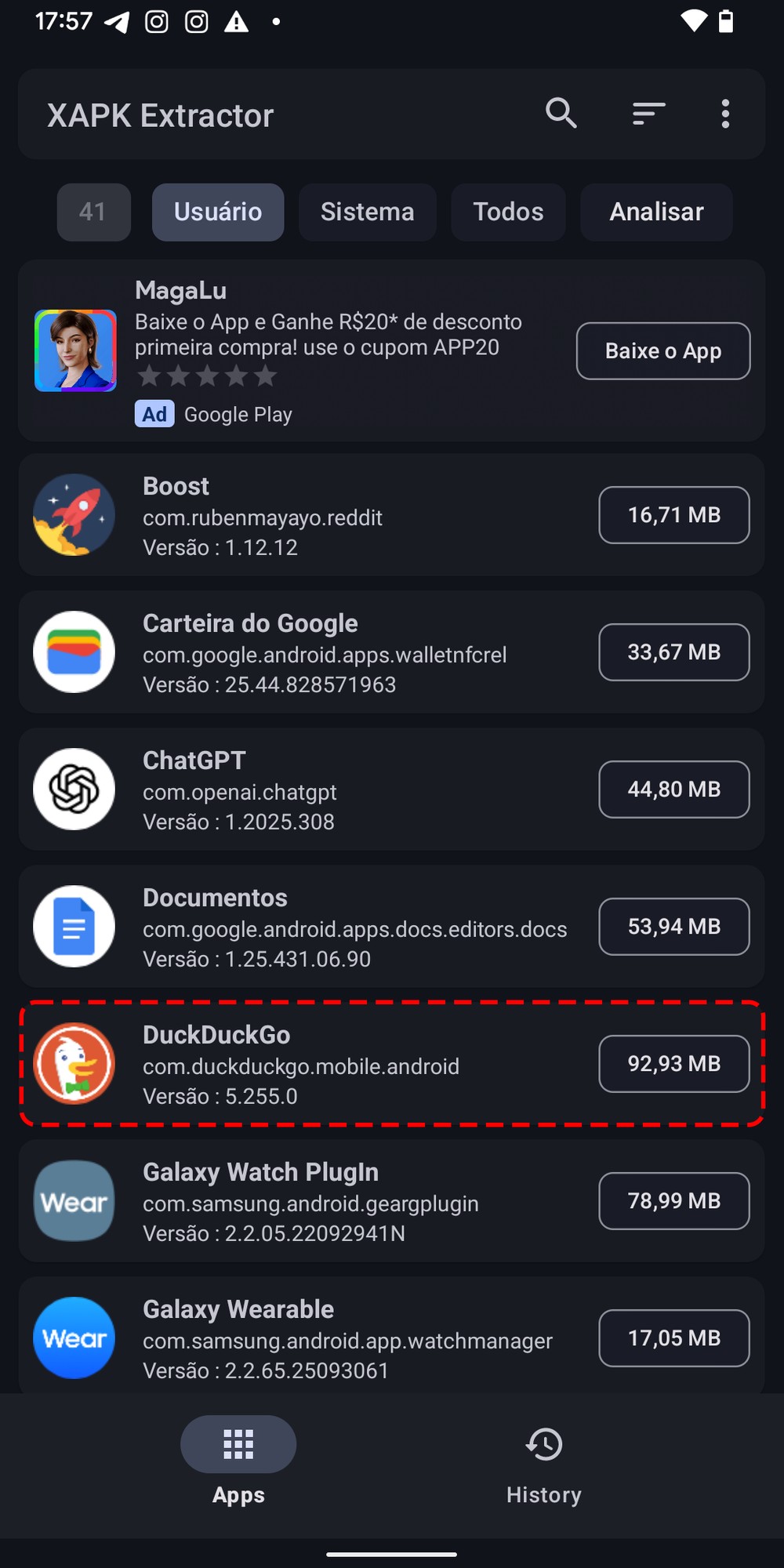Viewport: 784px width, 1568px height.
Task: Open the Documentos app entry
Action: pos(314,927)
